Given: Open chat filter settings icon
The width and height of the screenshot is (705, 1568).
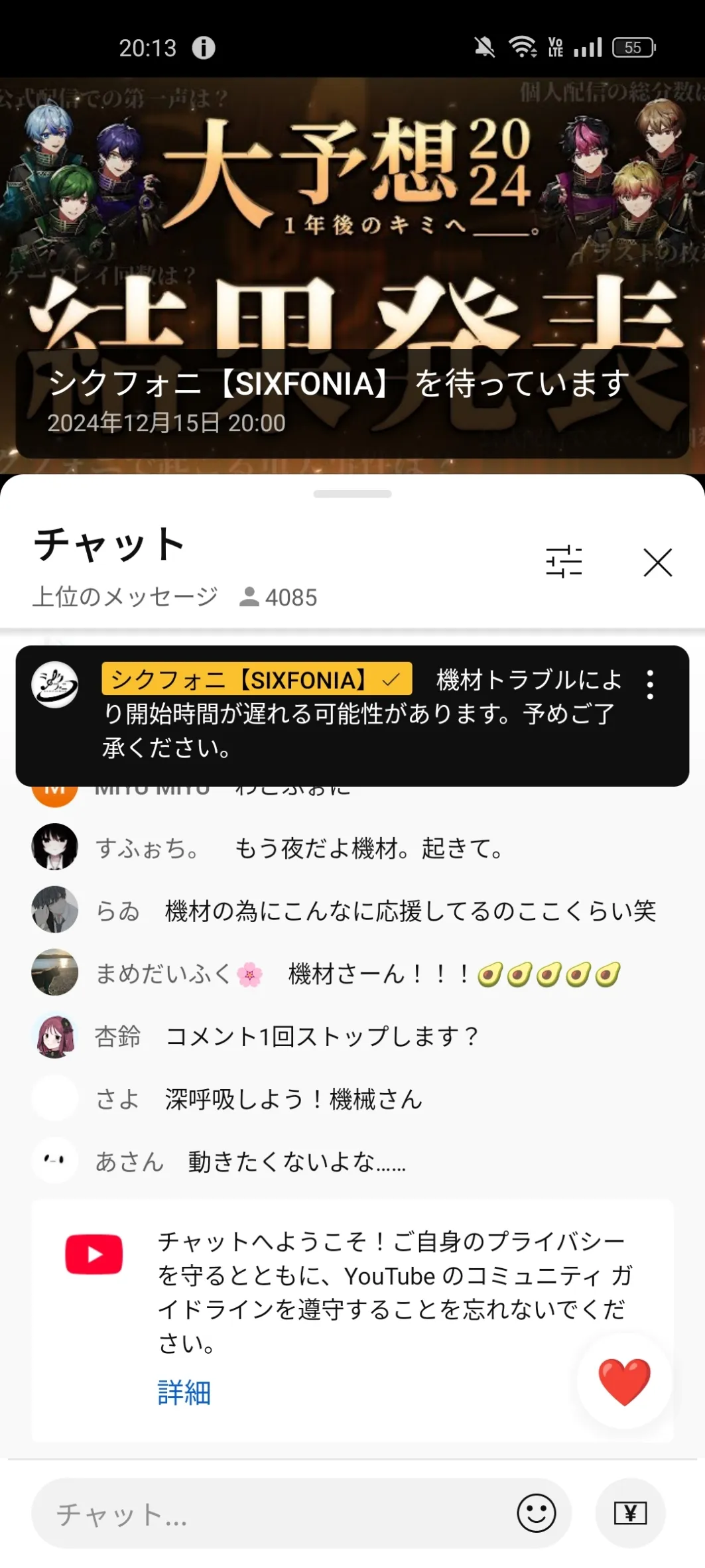Looking at the screenshot, I should (x=564, y=562).
